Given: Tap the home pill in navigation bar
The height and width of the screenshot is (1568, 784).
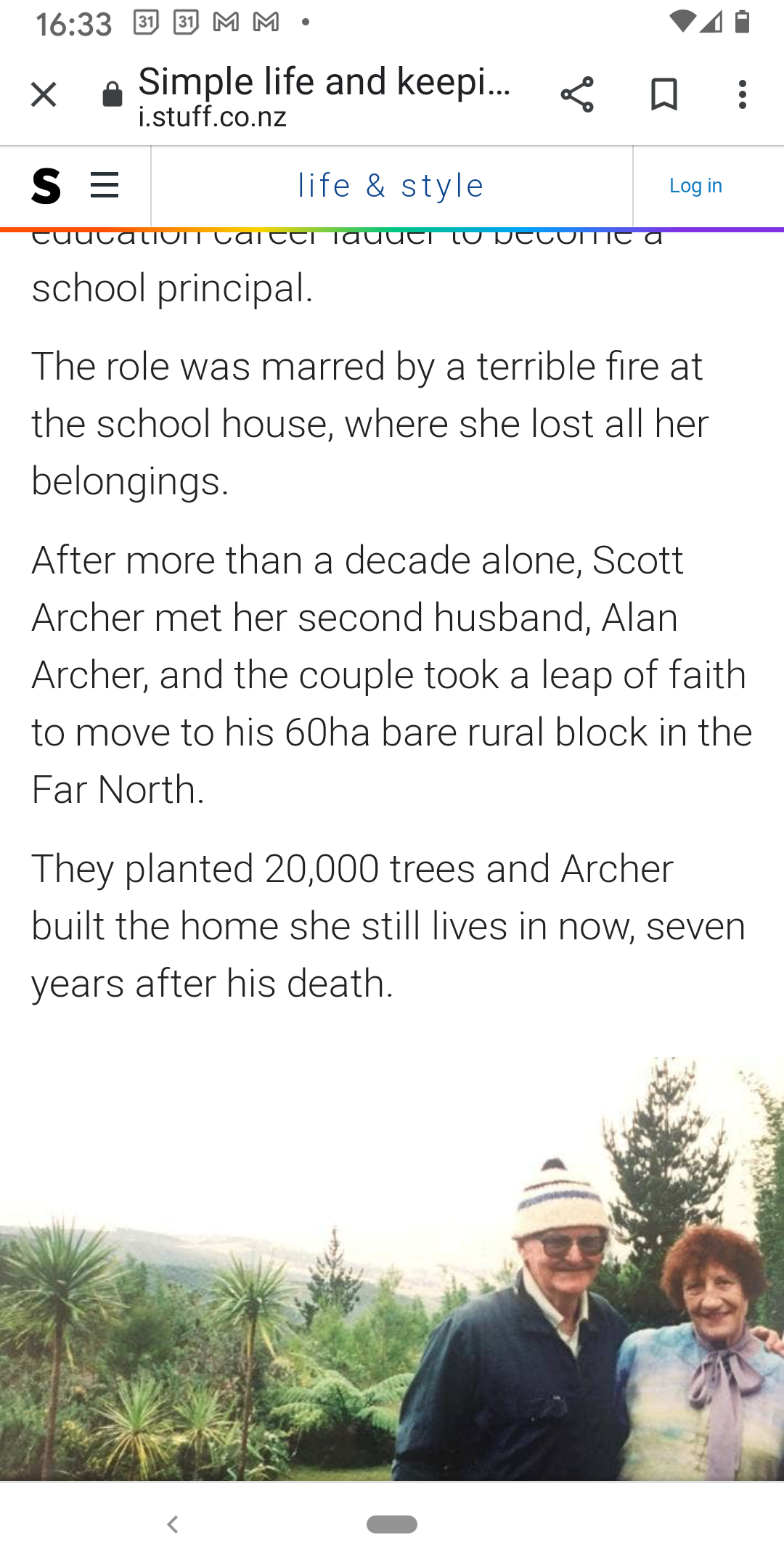Looking at the screenshot, I should (391, 1524).
